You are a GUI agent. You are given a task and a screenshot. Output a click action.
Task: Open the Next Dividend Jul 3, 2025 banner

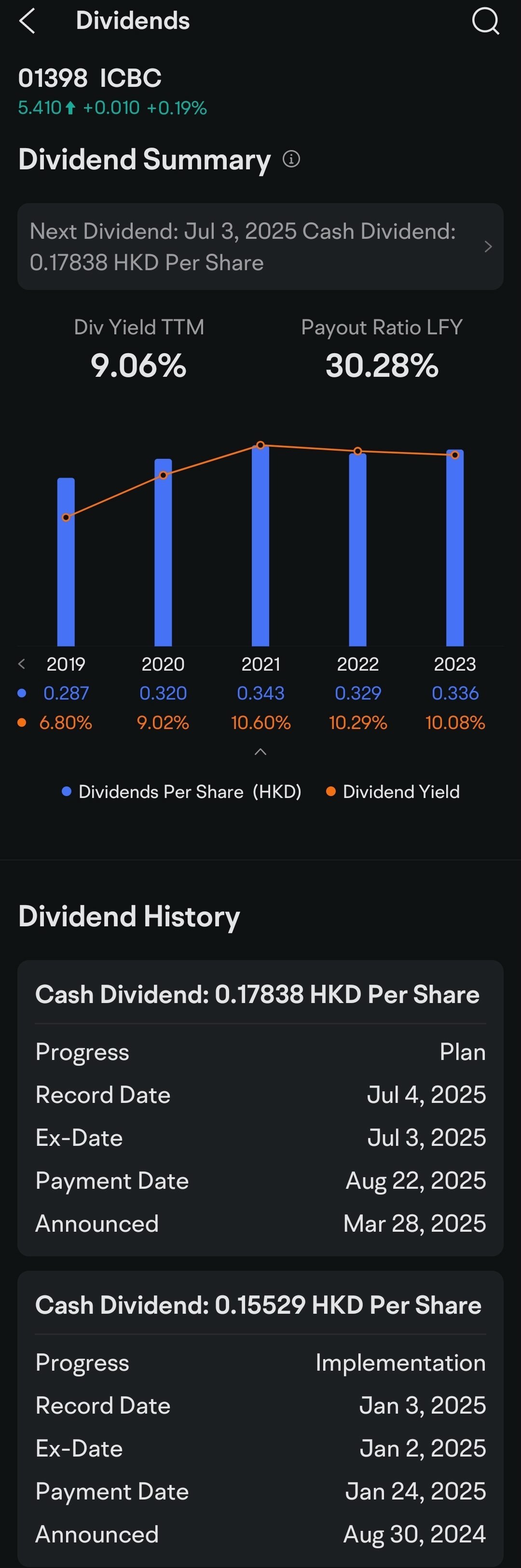point(260,247)
